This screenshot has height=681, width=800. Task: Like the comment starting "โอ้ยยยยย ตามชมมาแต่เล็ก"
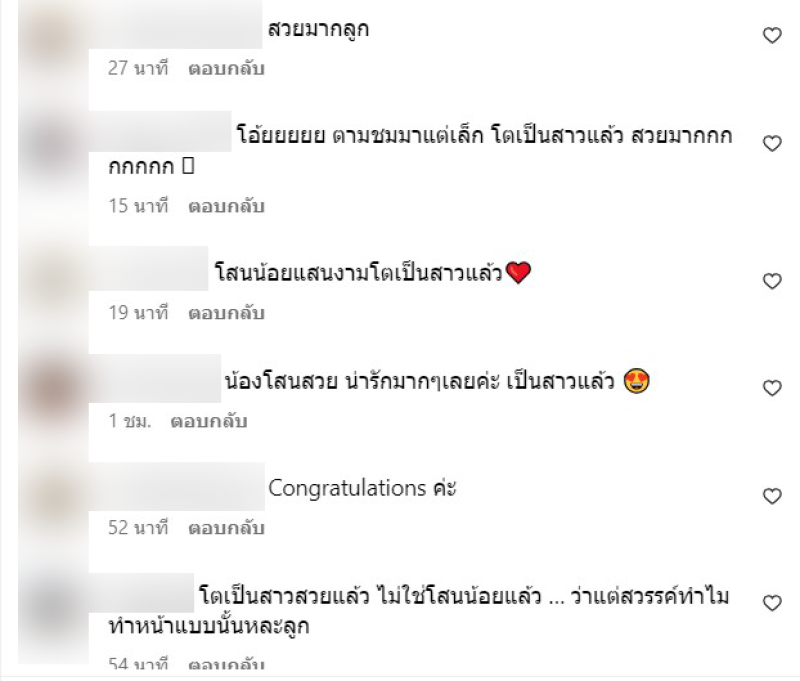click(x=771, y=144)
